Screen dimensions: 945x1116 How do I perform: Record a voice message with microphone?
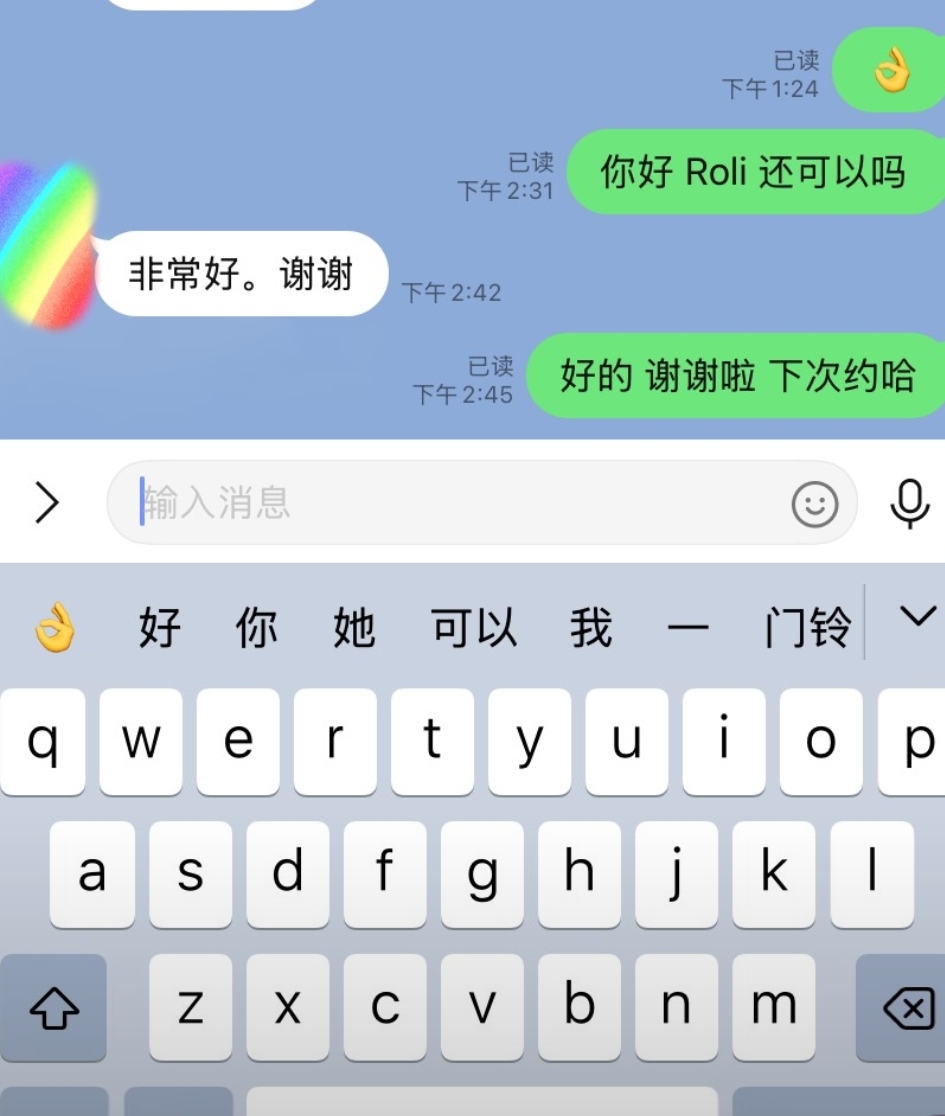click(909, 503)
